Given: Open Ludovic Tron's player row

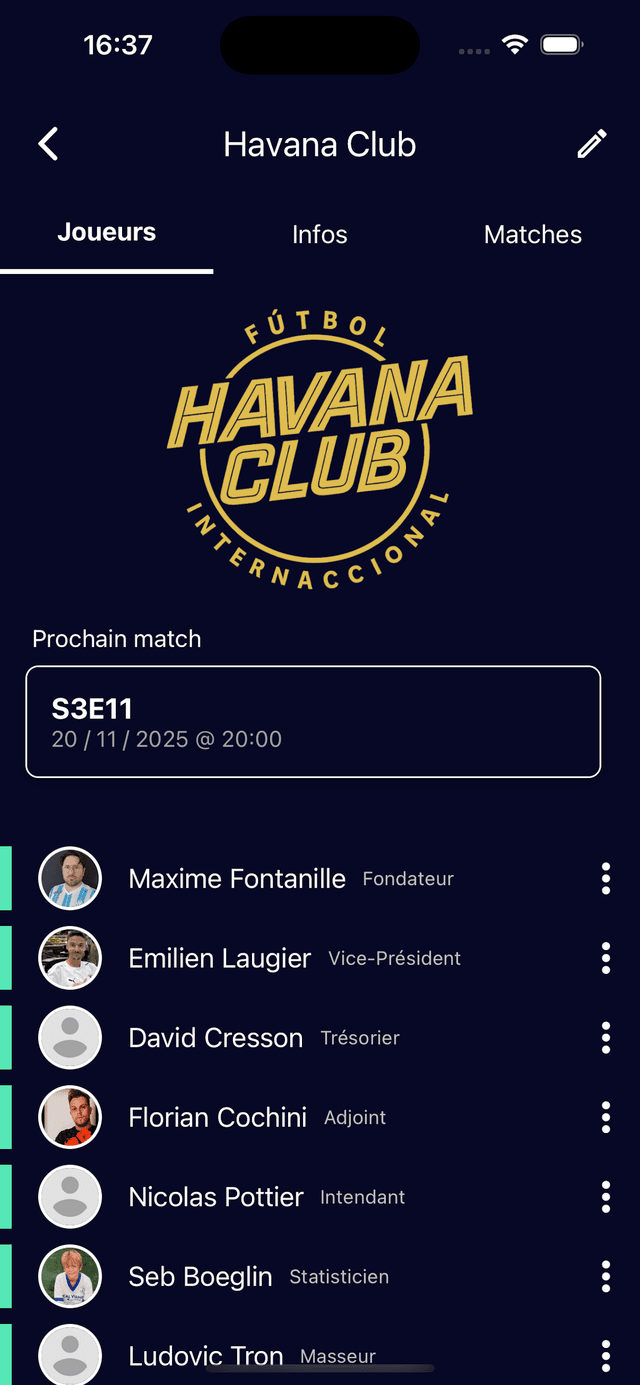Looking at the screenshot, I should pyautogui.click(x=206, y=1355).
